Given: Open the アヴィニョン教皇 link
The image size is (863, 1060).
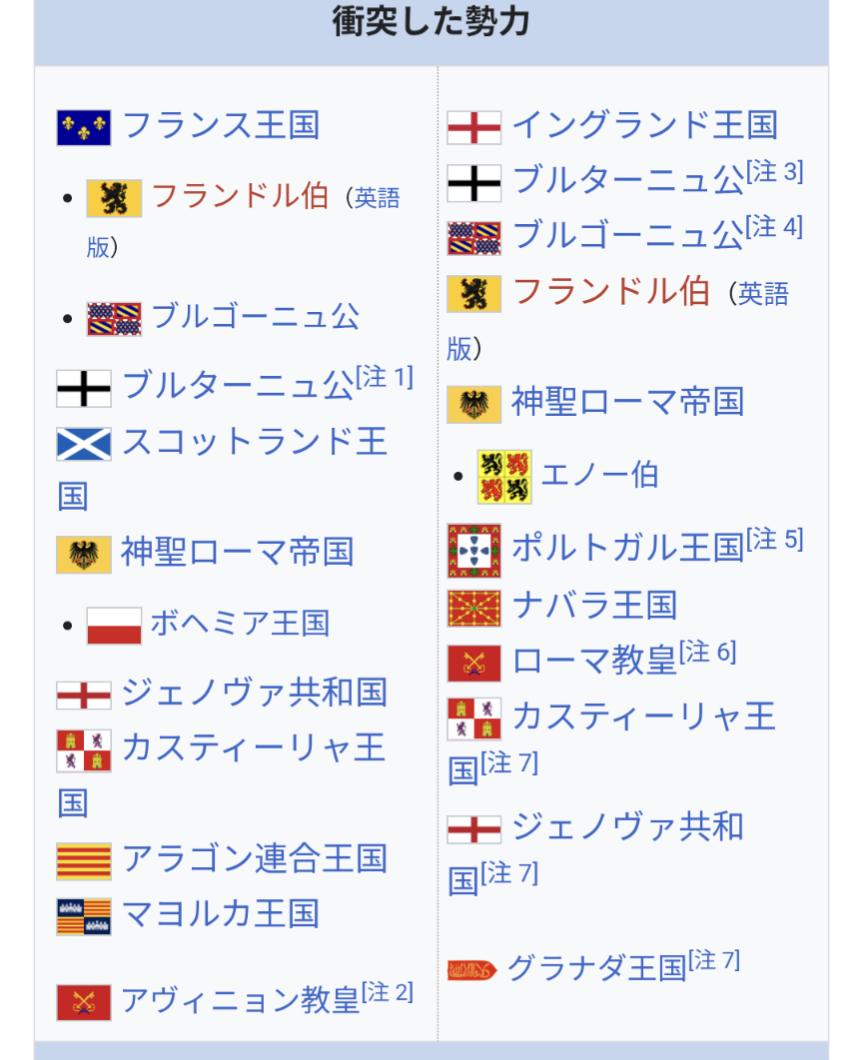Looking at the screenshot, I should pos(240,999).
